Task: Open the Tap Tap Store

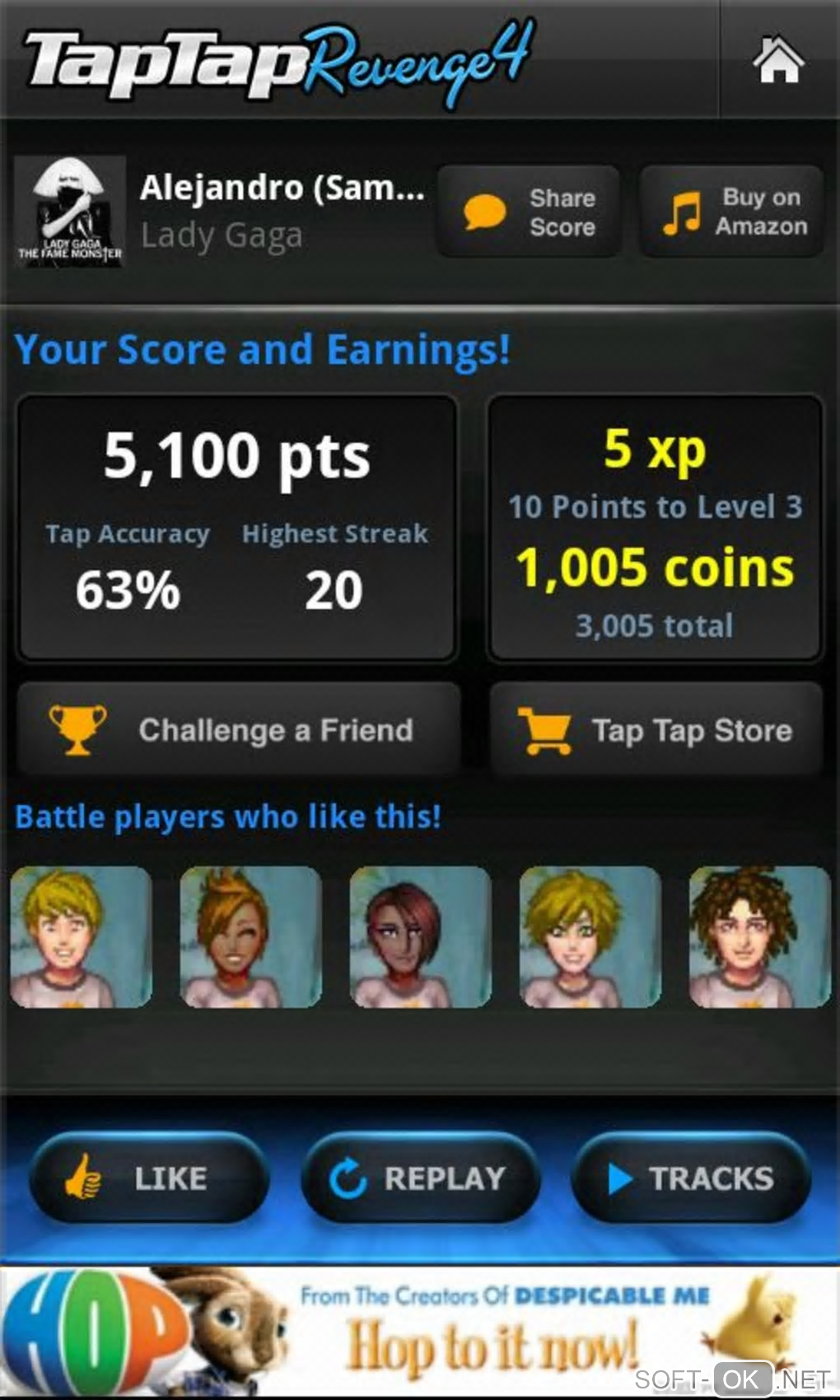Action: (x=656, y=730)
